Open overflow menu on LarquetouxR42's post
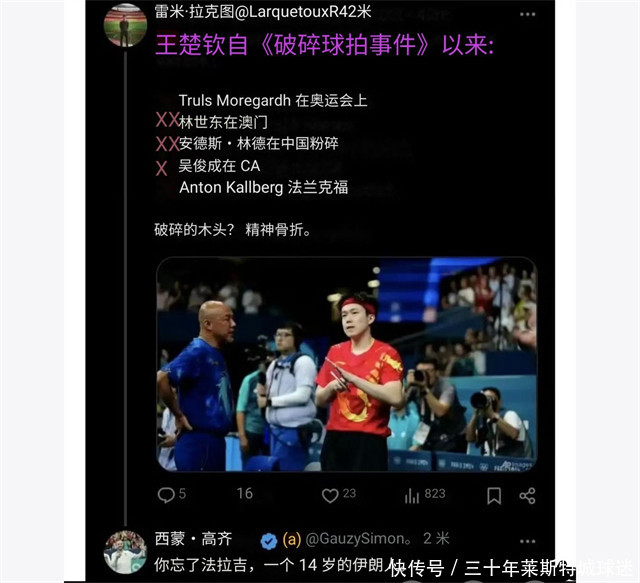 coord(527,14)
